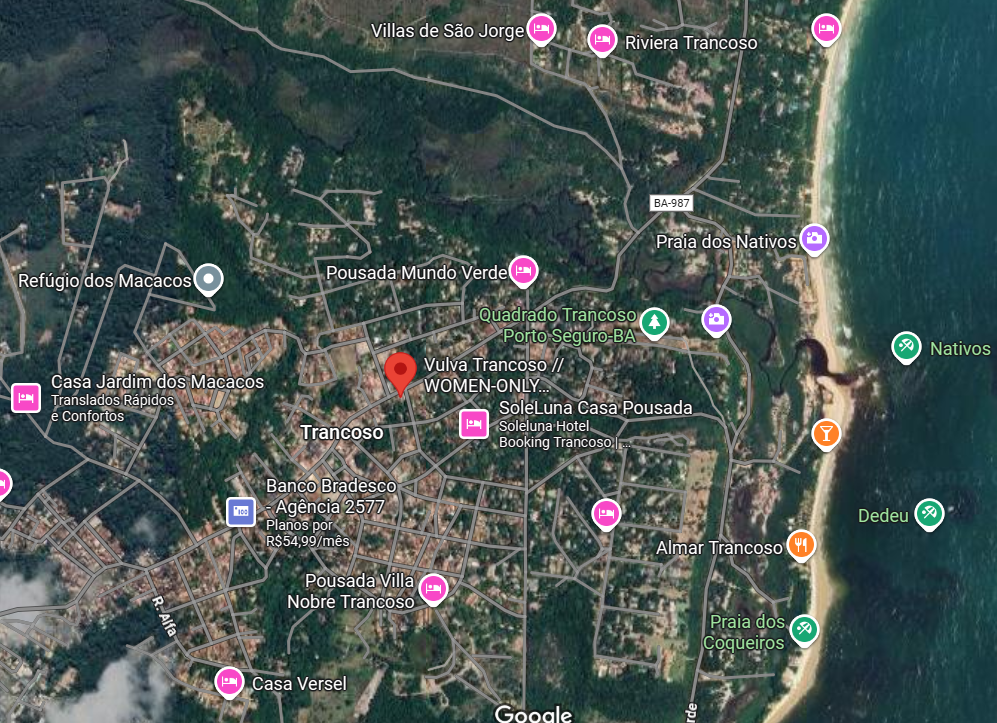Select the orange cocktail bar marker

826,433
